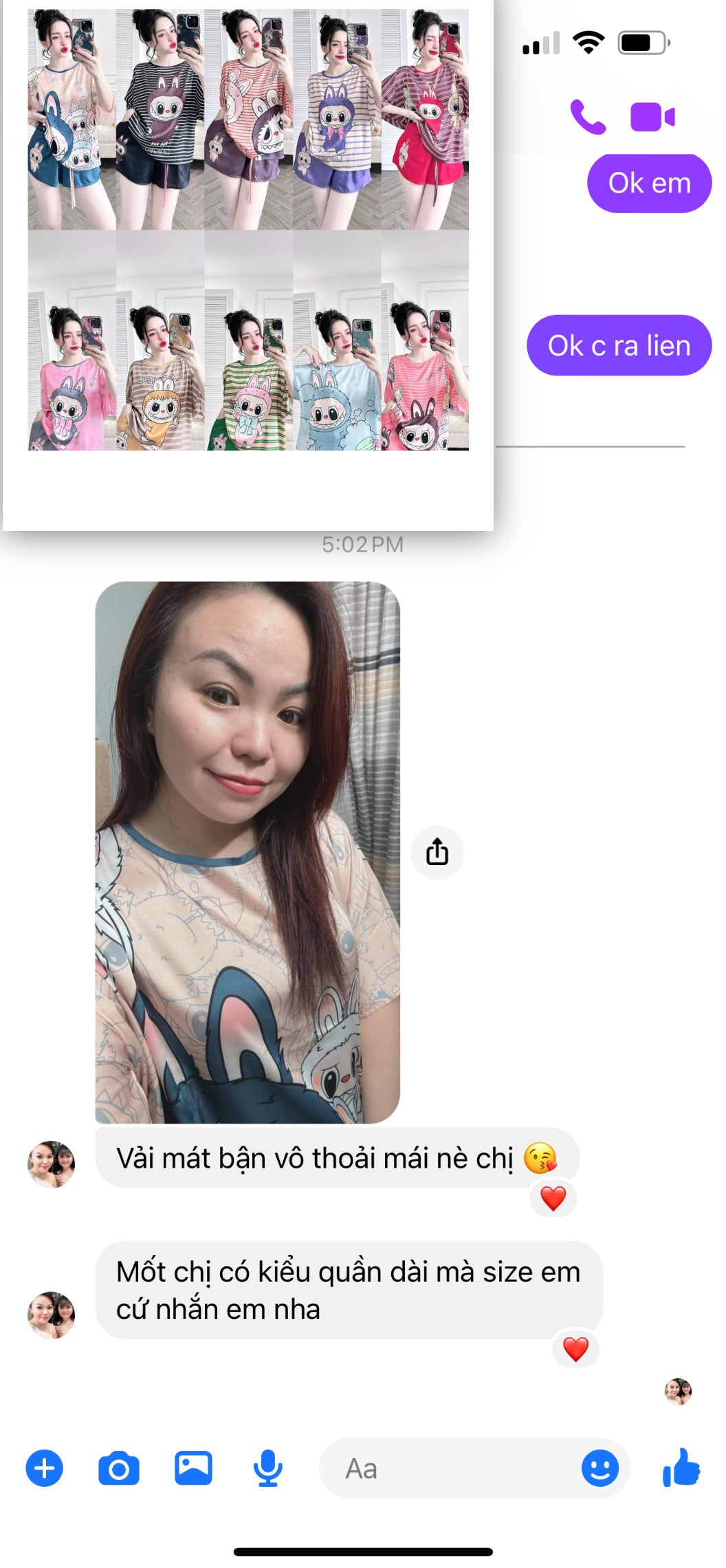726x1568 pixels.
Task: Record a voice message
Action: tap(267, 1468)
